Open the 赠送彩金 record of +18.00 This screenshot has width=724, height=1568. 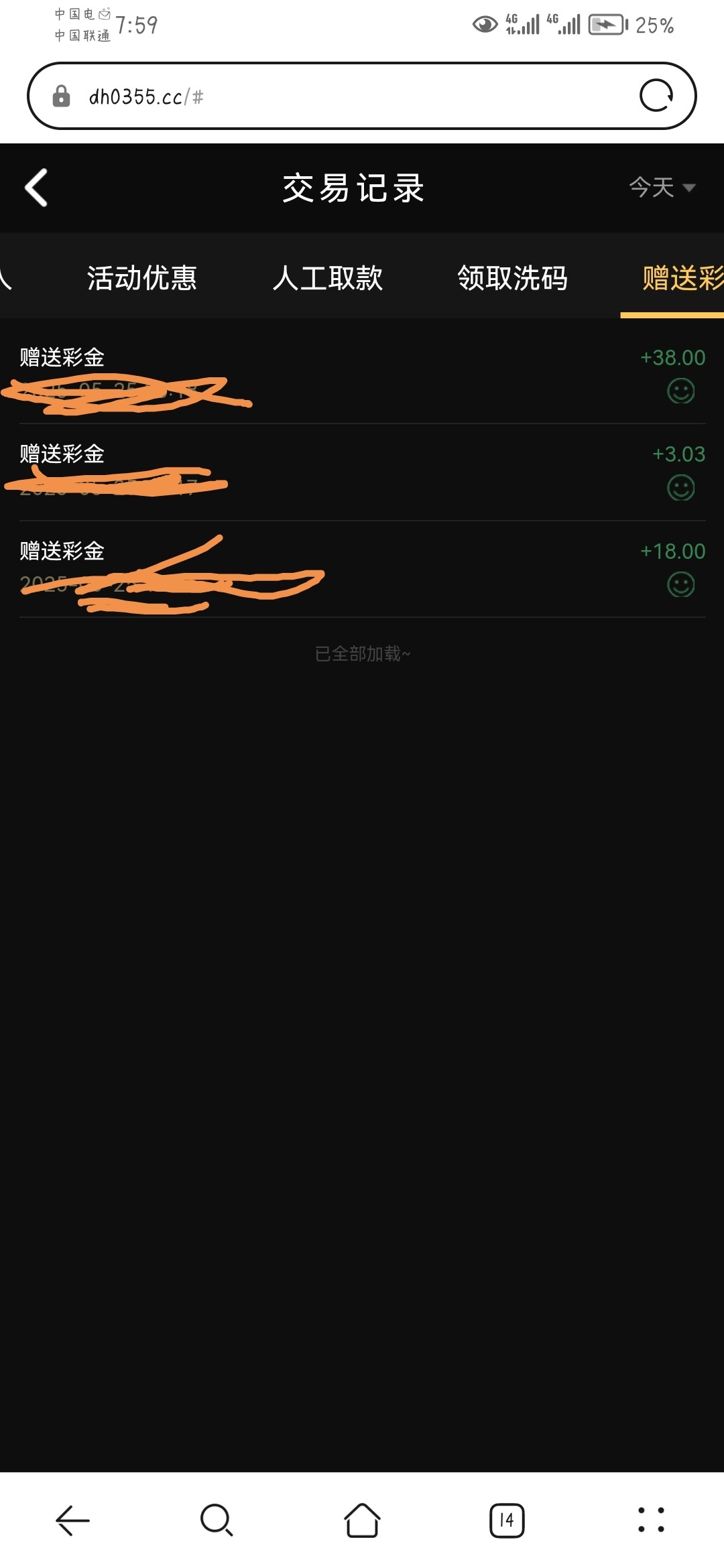click(362, 569)
